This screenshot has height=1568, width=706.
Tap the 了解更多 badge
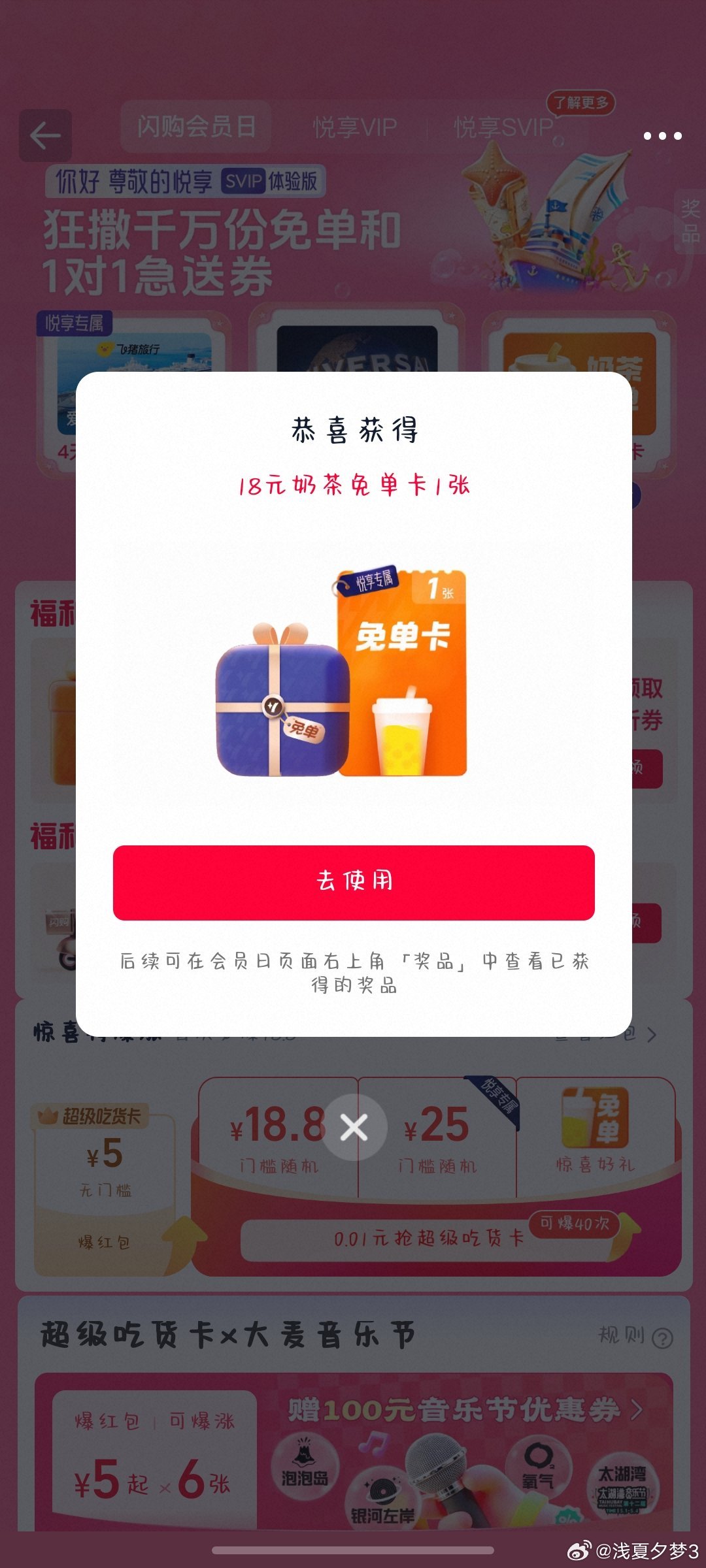coord(580,103)
